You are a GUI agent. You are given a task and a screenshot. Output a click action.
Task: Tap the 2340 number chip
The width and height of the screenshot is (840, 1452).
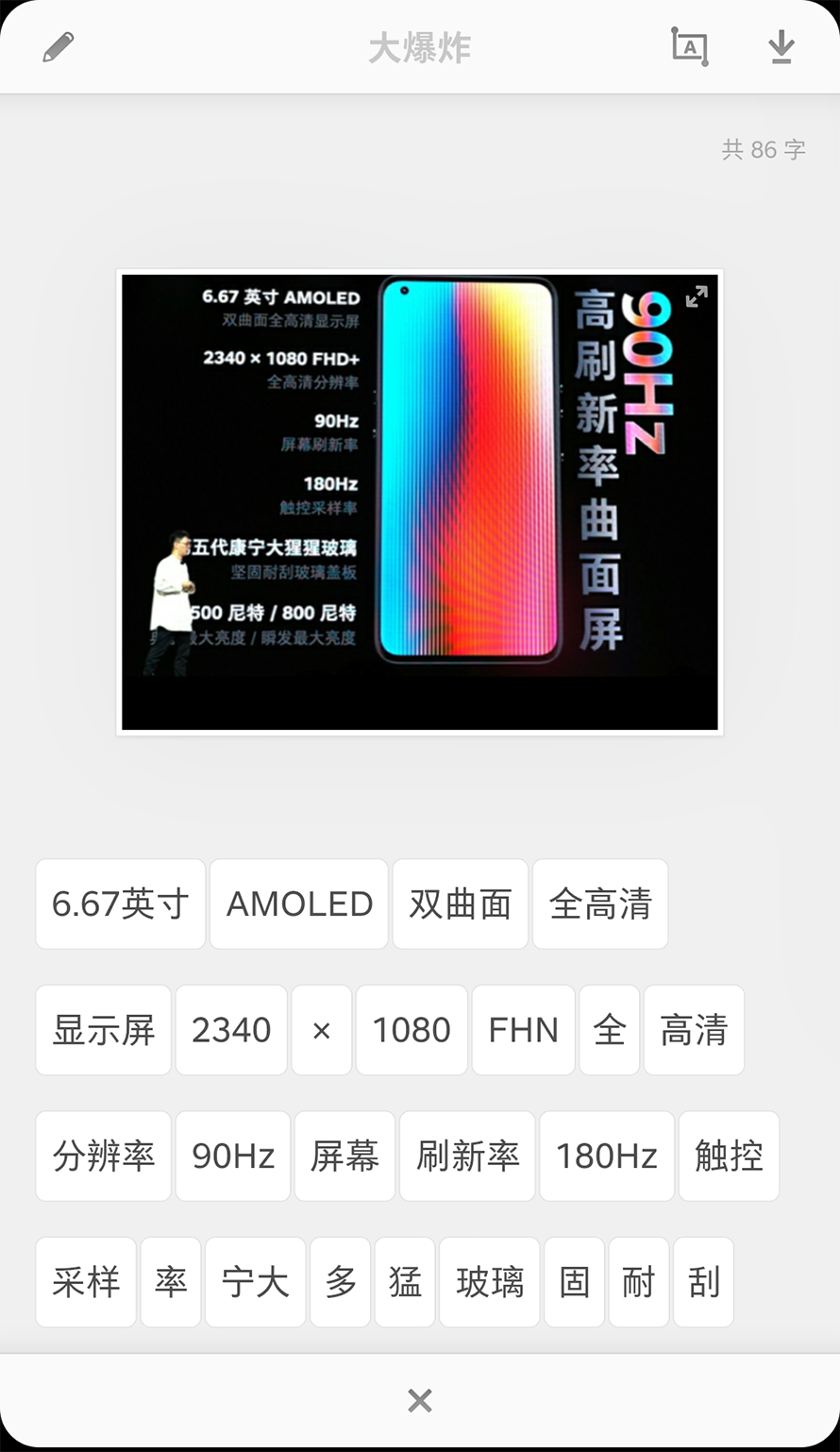[x=231, y=1030]
